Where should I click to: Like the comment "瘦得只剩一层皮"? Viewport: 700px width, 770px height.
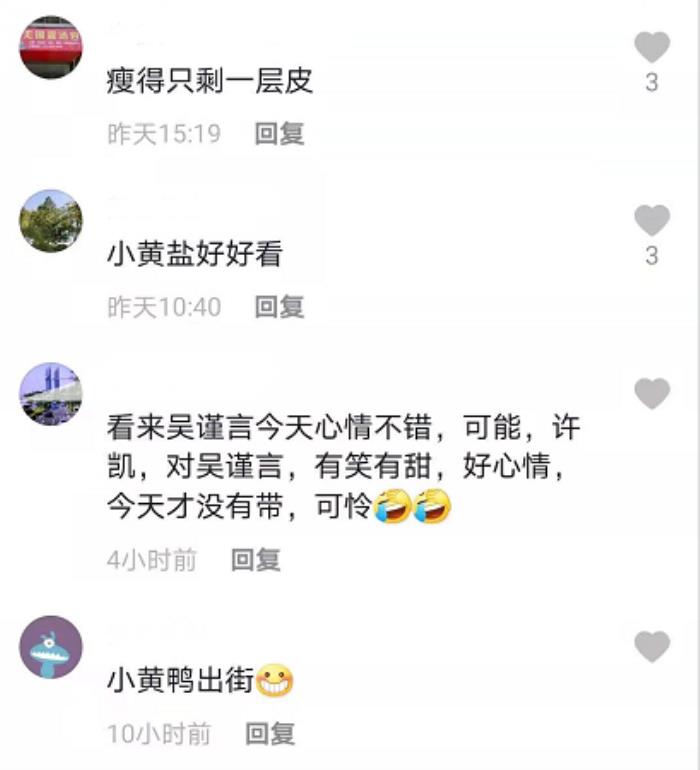click(652, 47)
